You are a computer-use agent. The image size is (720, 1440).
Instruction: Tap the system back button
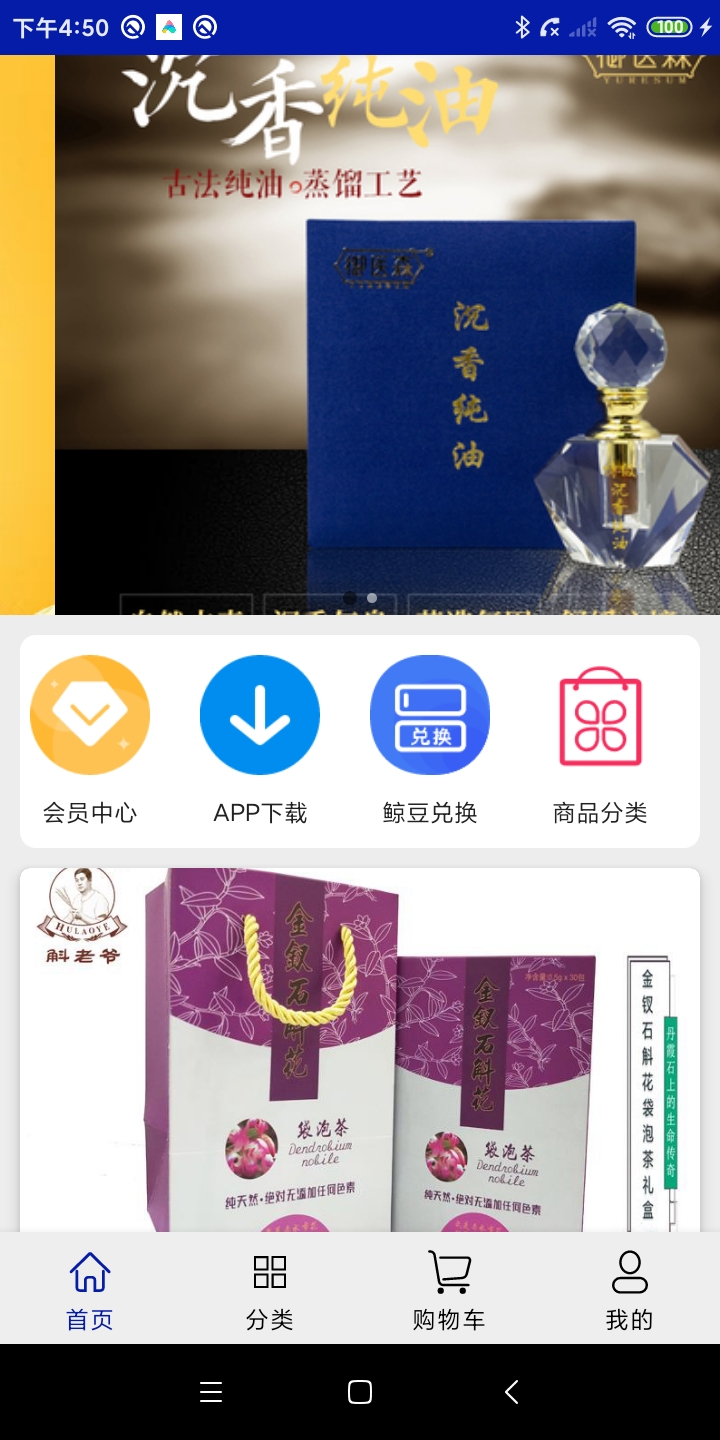511,1392
